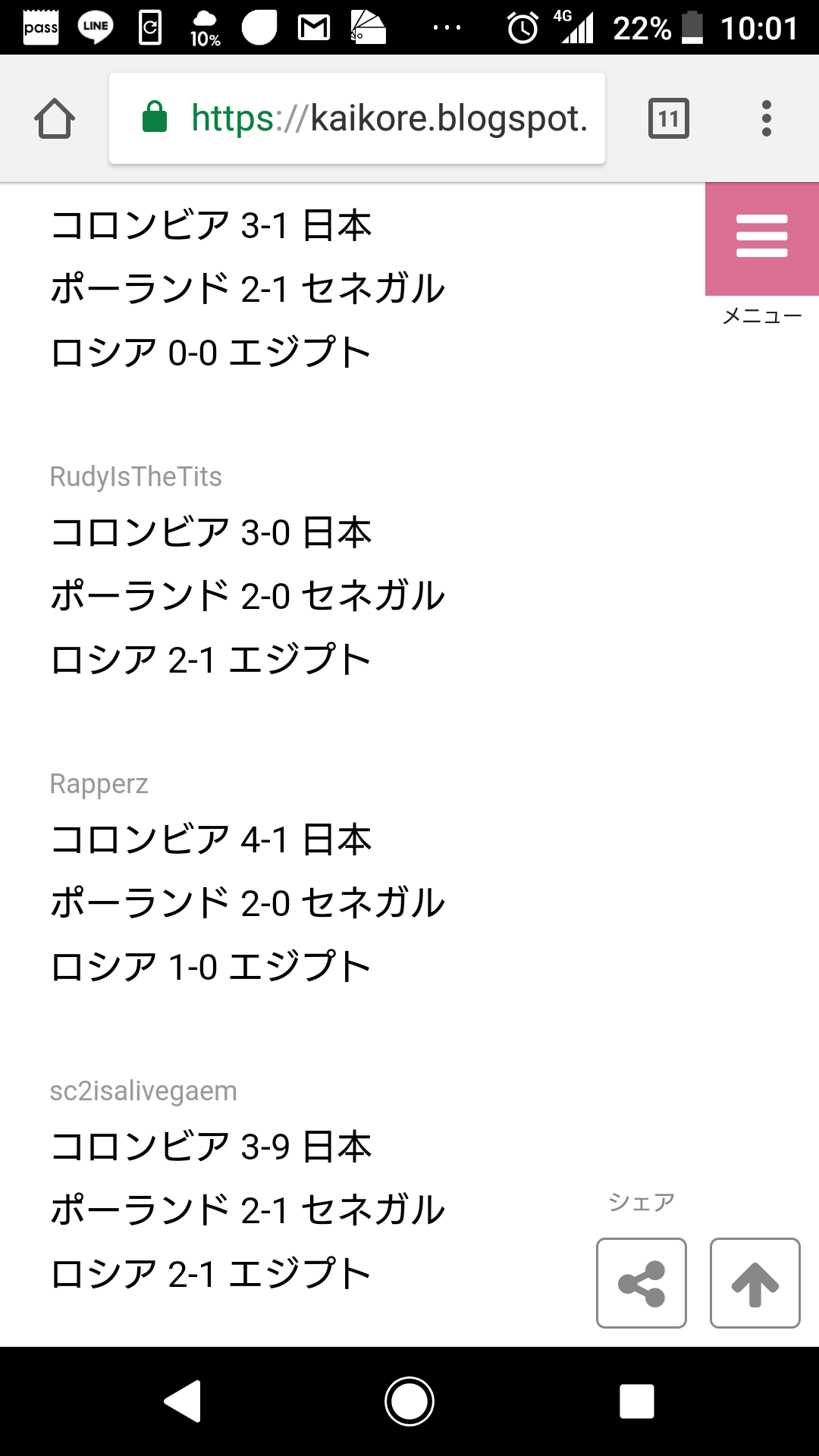Viewport: 819px width, 1456px height.
Task: Select the kaikore.blogspot URL address bar
Action: click(357, 118)
